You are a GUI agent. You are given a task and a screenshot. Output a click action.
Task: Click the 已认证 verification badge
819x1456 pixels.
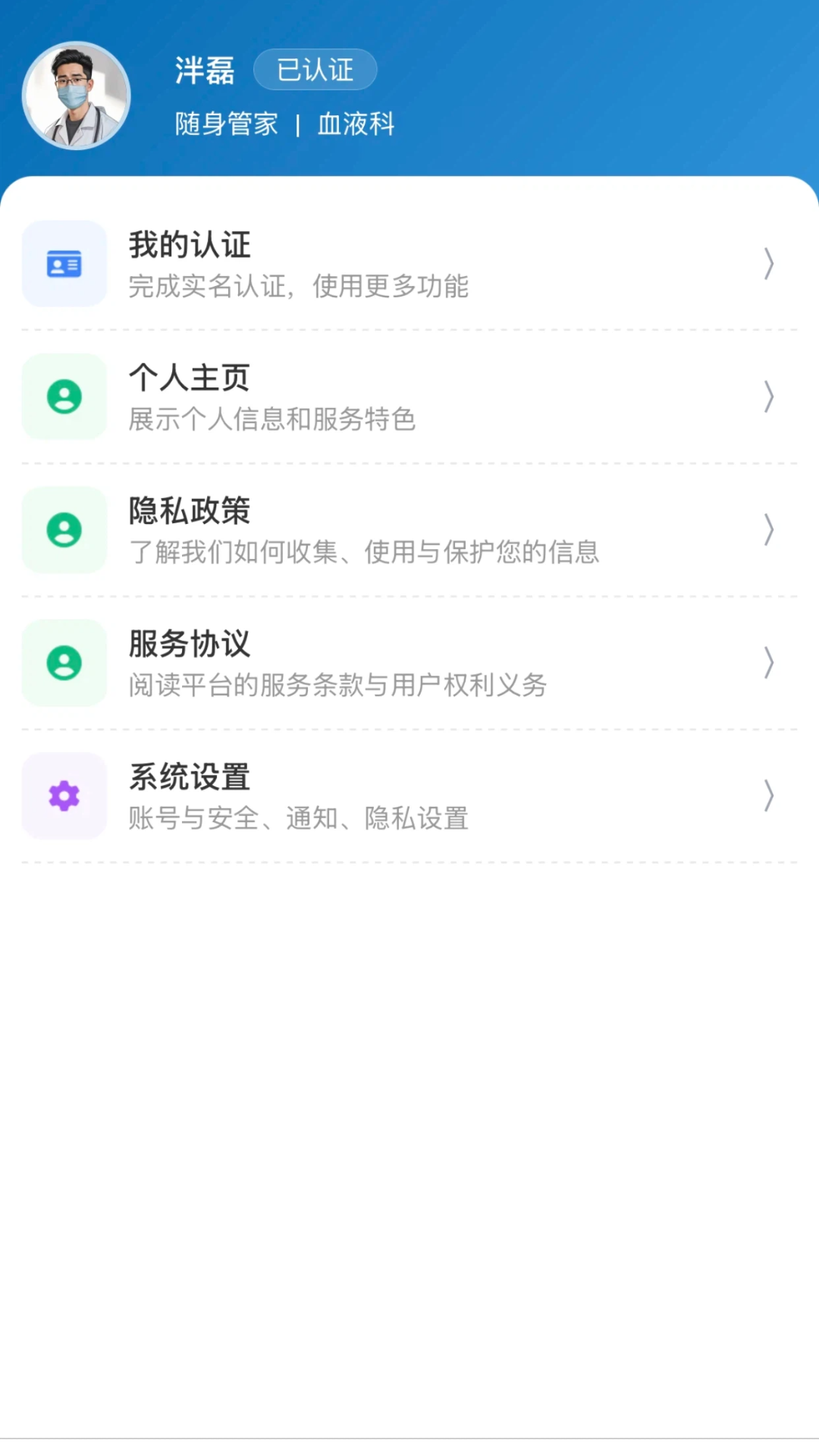tap(315, 70)
